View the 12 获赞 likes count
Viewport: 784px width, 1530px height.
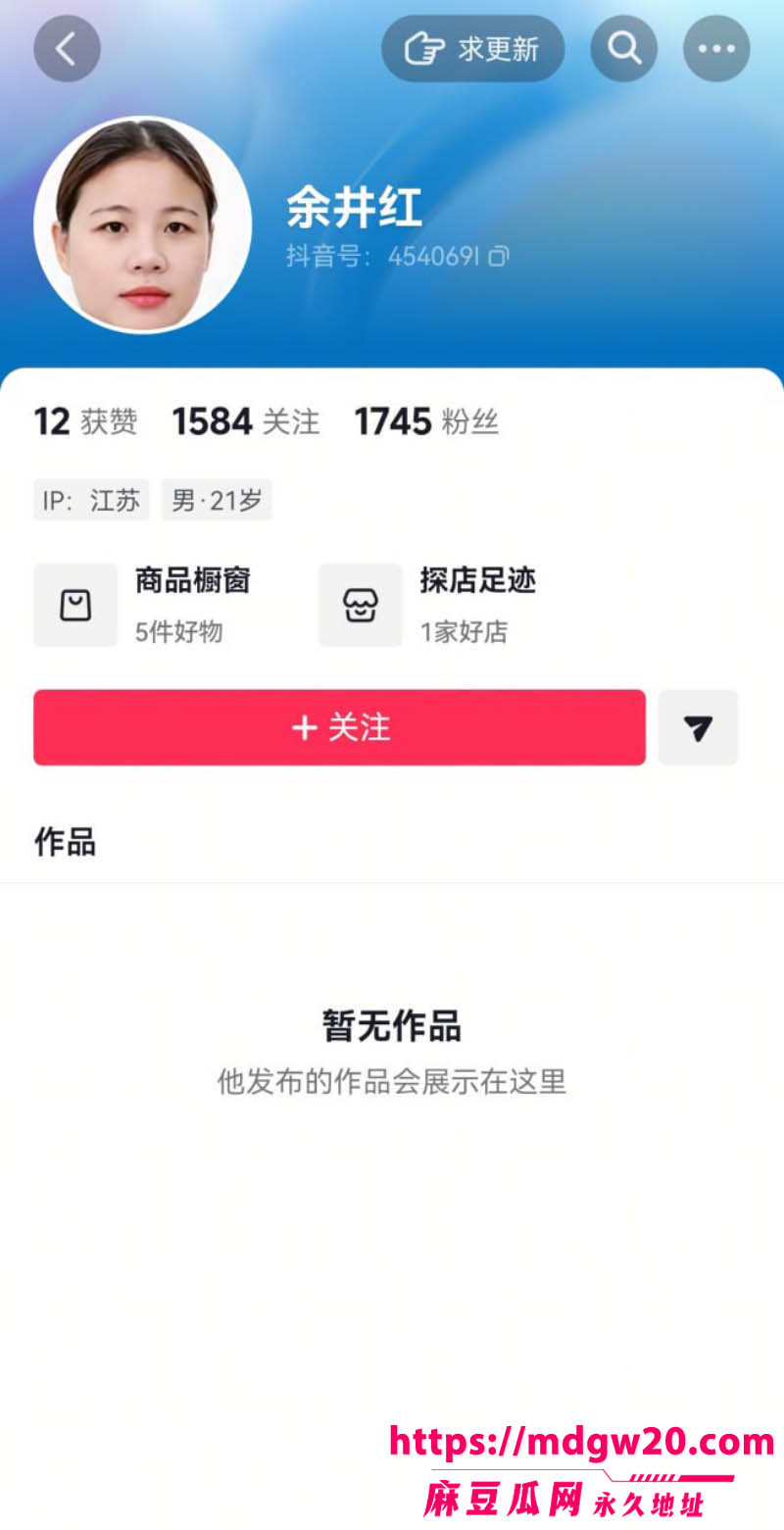point(85,421)
